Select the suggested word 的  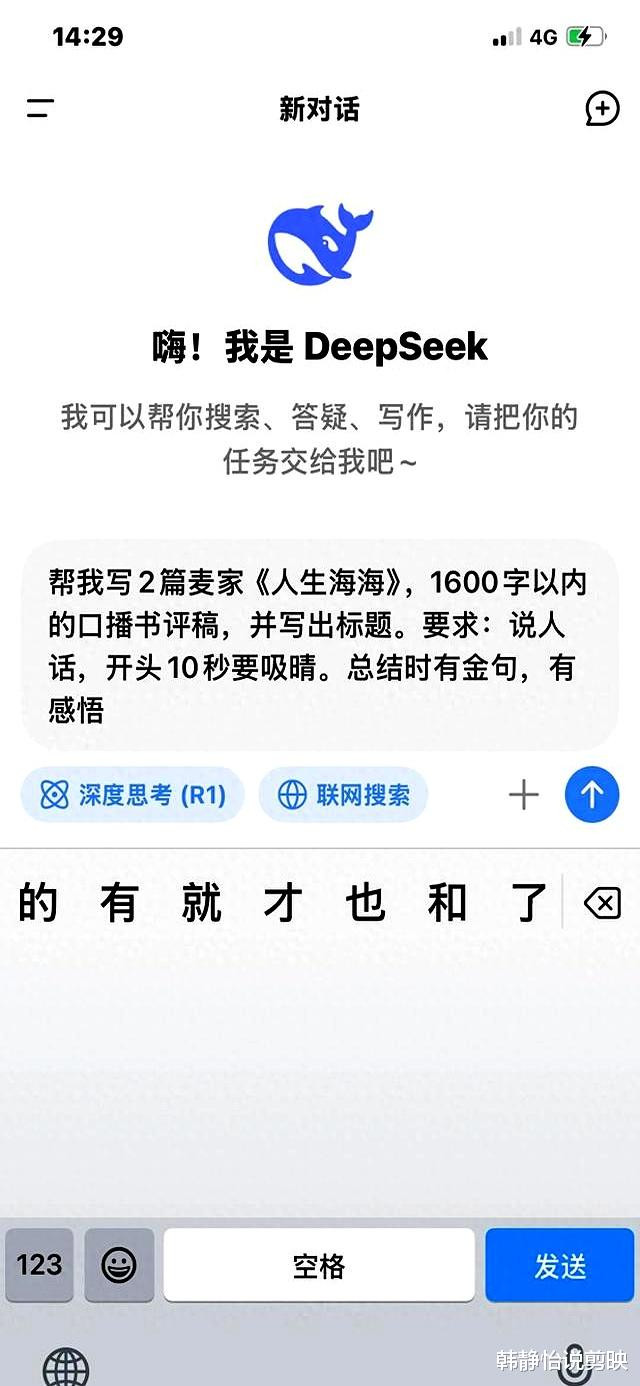[38, 904]
